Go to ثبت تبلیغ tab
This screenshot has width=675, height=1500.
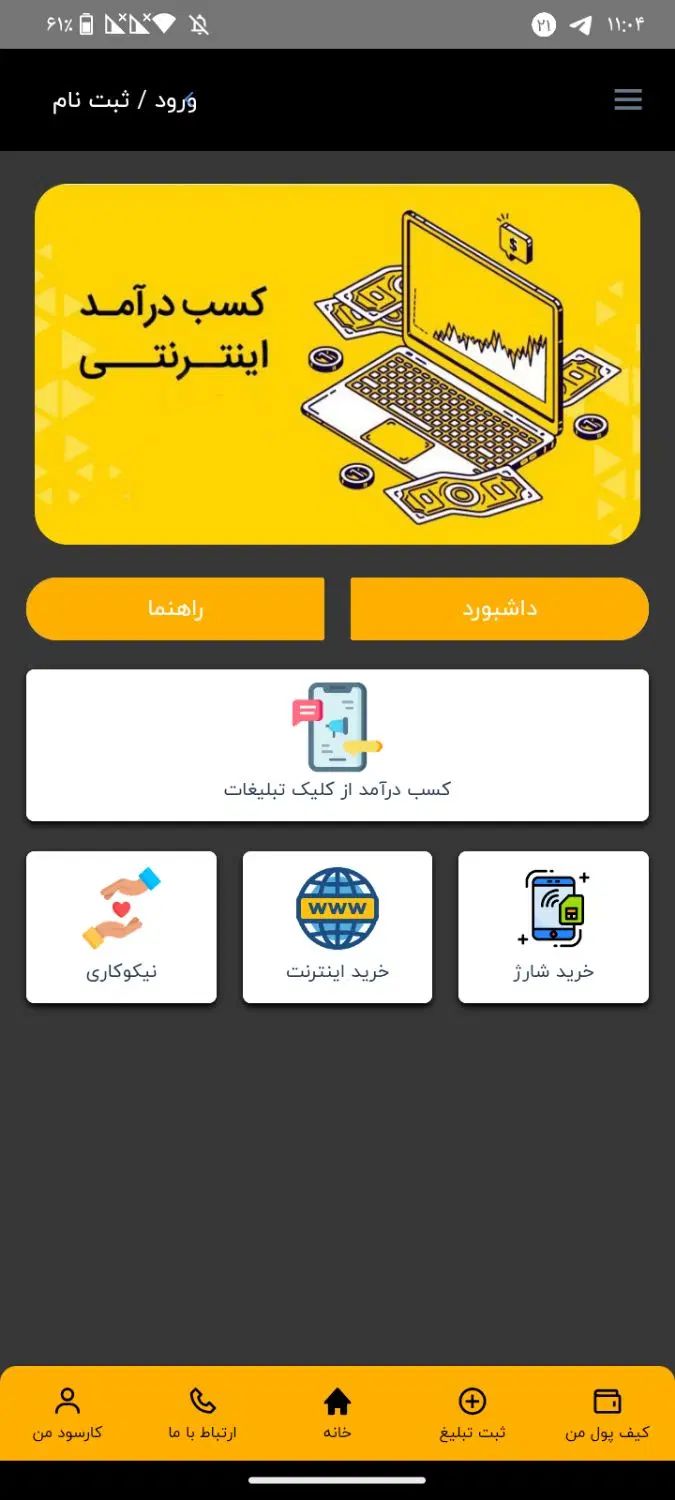[x=472, y=1413]
